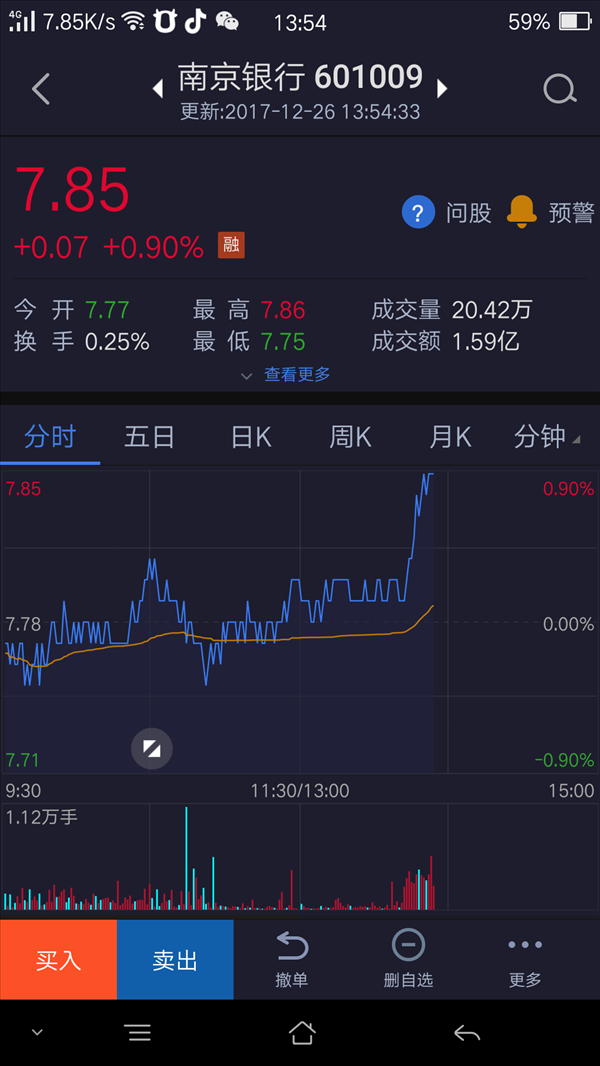Image resolution: width=600 pixels, height=1066 pixels.
Task: Open 撤单 to cancel orders
Action: pyautogui.click(x=292, y=959)
